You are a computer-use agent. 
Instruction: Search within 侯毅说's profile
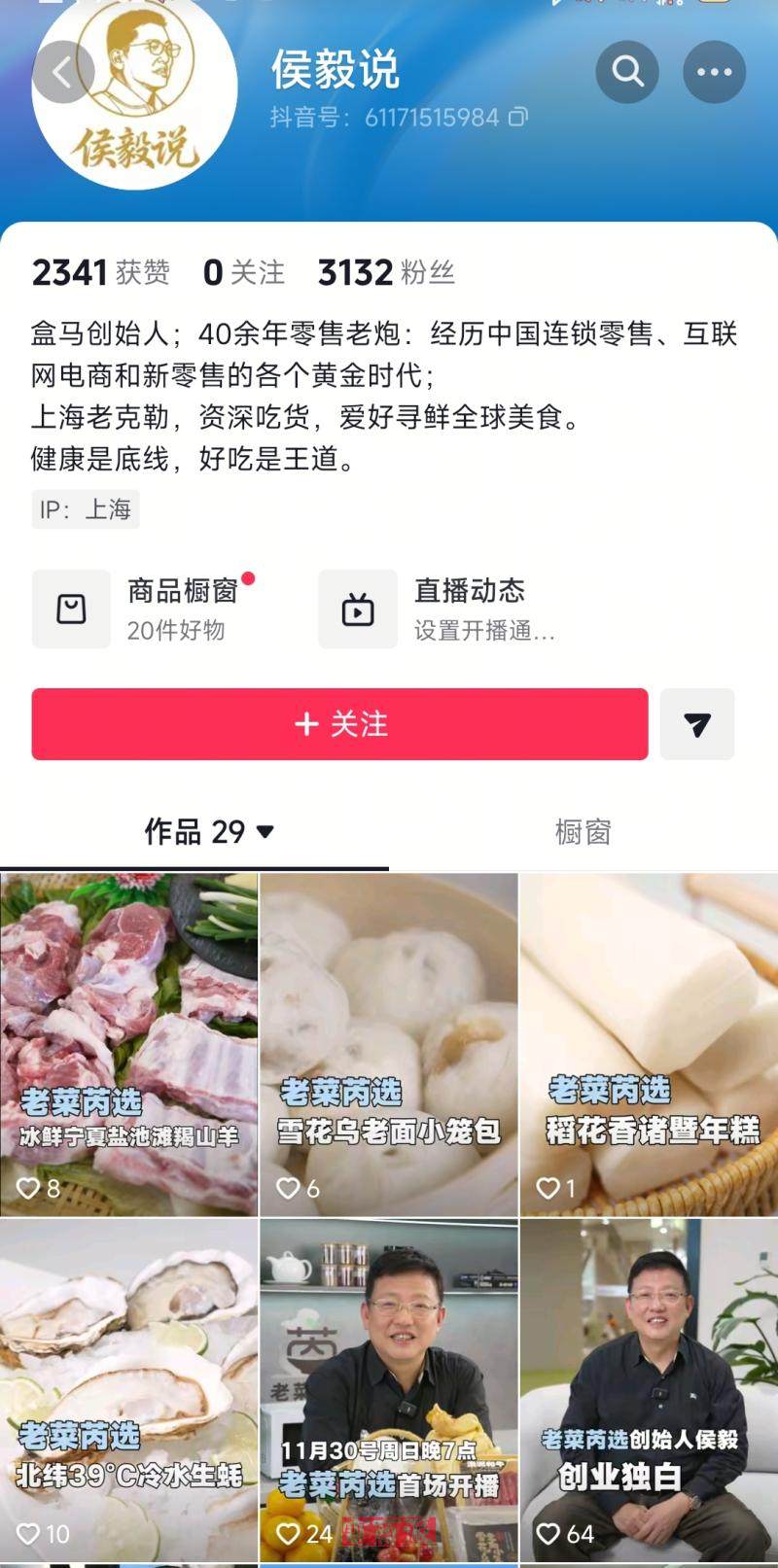pyautogui.click(x=627, y=72)
